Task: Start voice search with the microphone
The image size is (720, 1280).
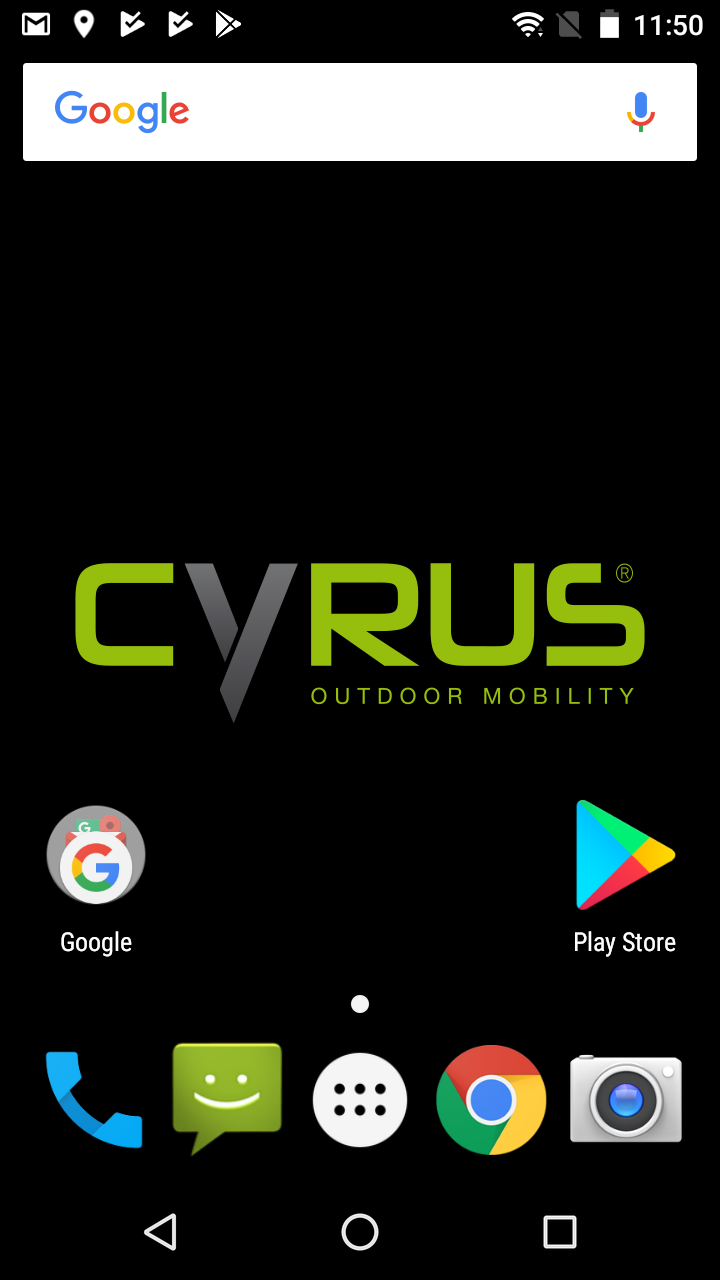Action: [640, 112]
